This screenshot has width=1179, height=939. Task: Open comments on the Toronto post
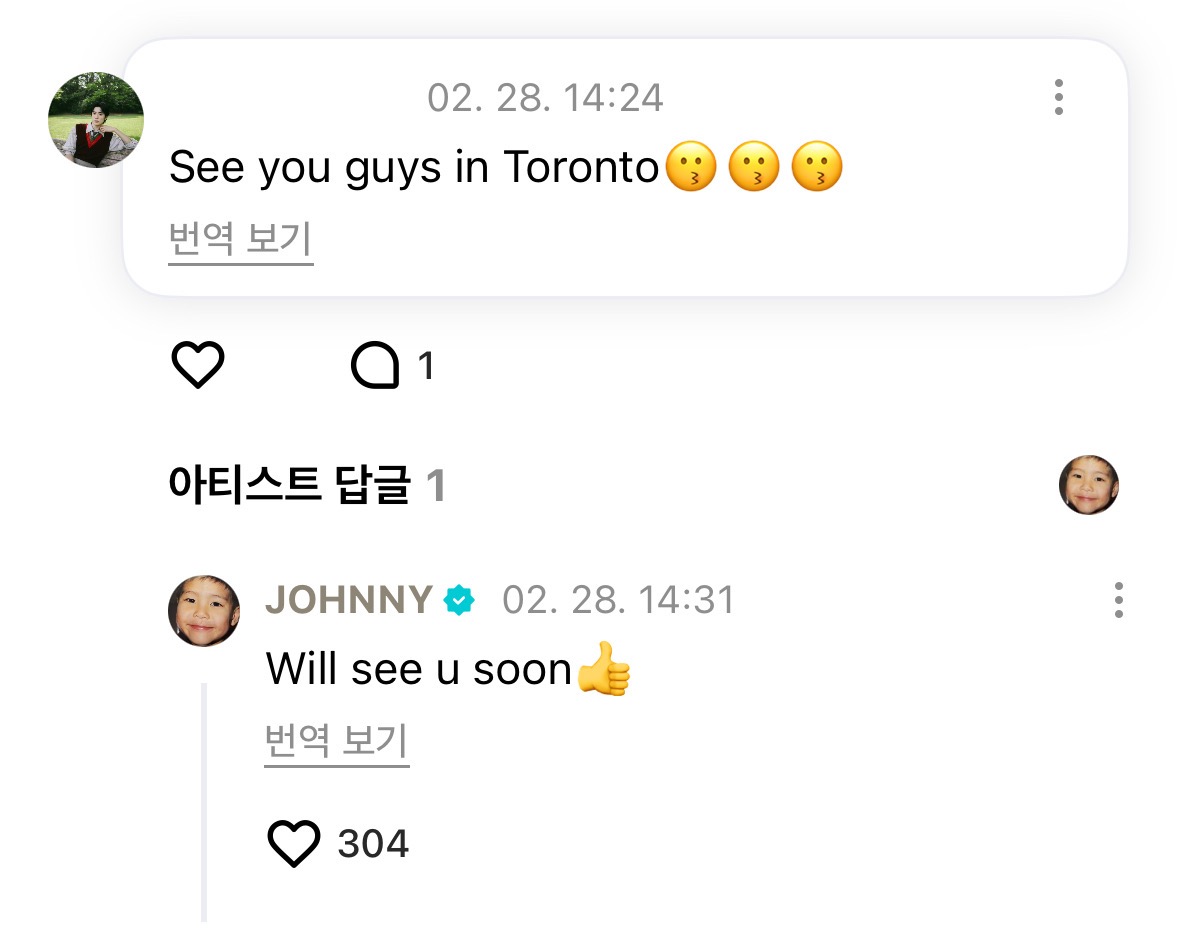[376, 367]
